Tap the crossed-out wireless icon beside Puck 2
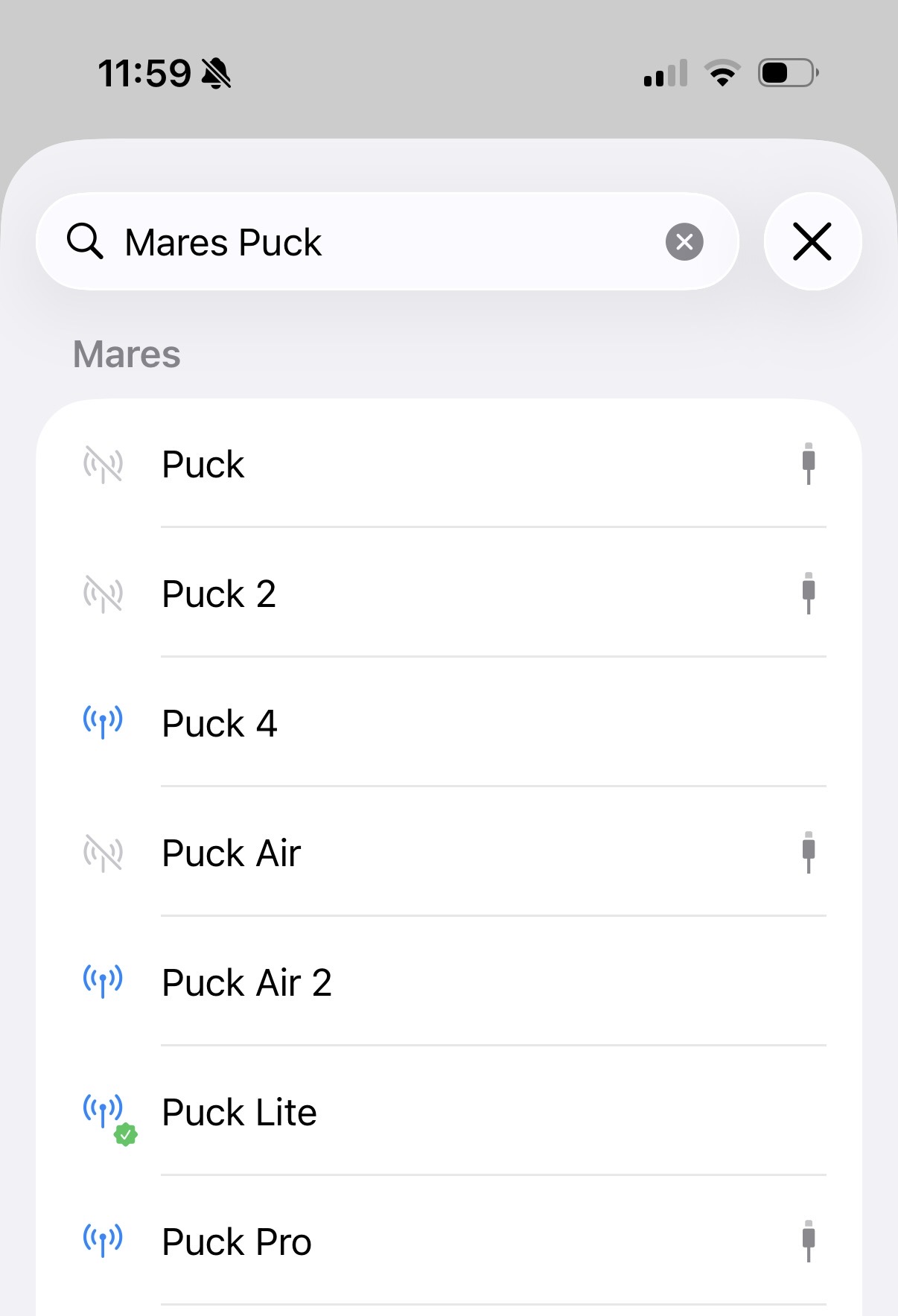The image size is (898, 1316). coord(102,594)
